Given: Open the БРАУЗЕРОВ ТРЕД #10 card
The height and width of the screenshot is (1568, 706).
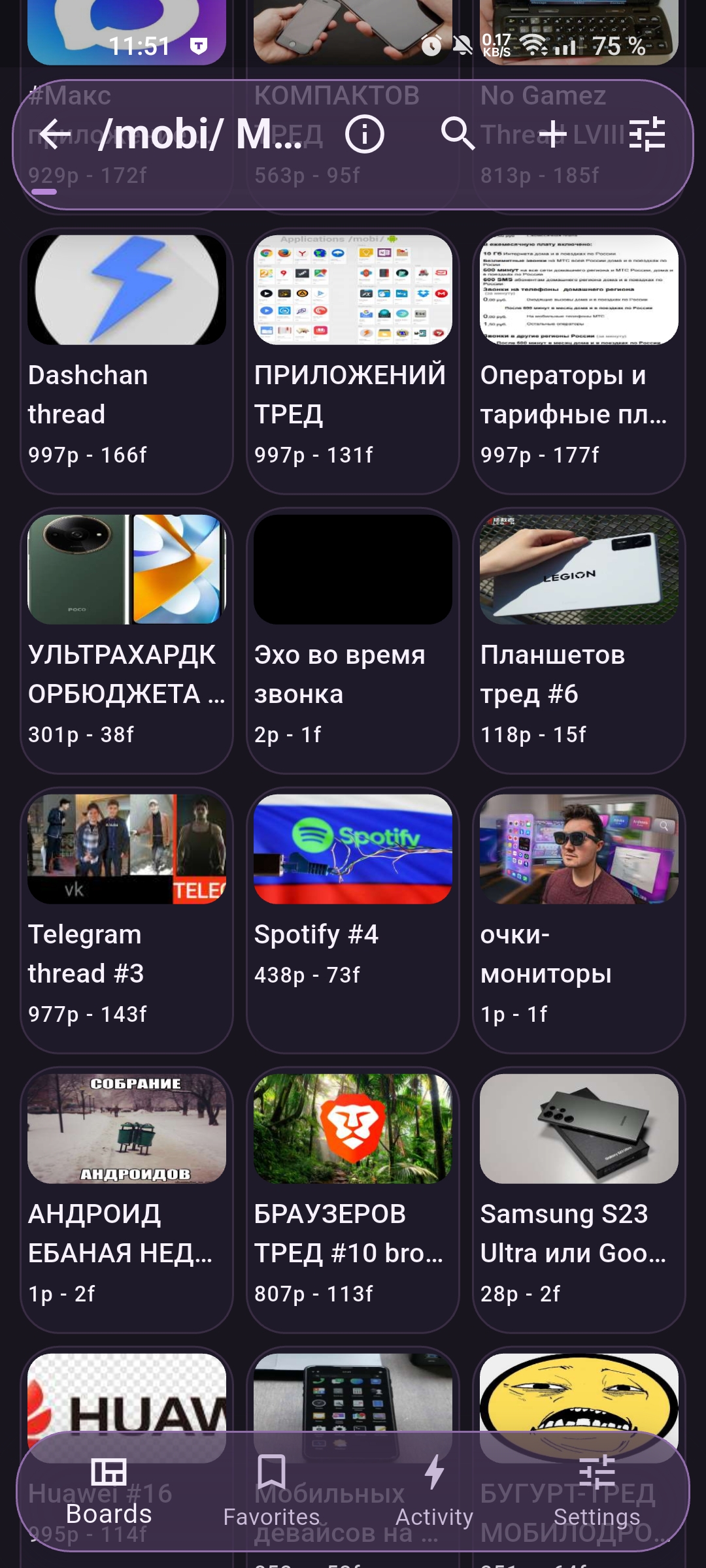Looking at the screenshot, I should [x=353, y=1200].
